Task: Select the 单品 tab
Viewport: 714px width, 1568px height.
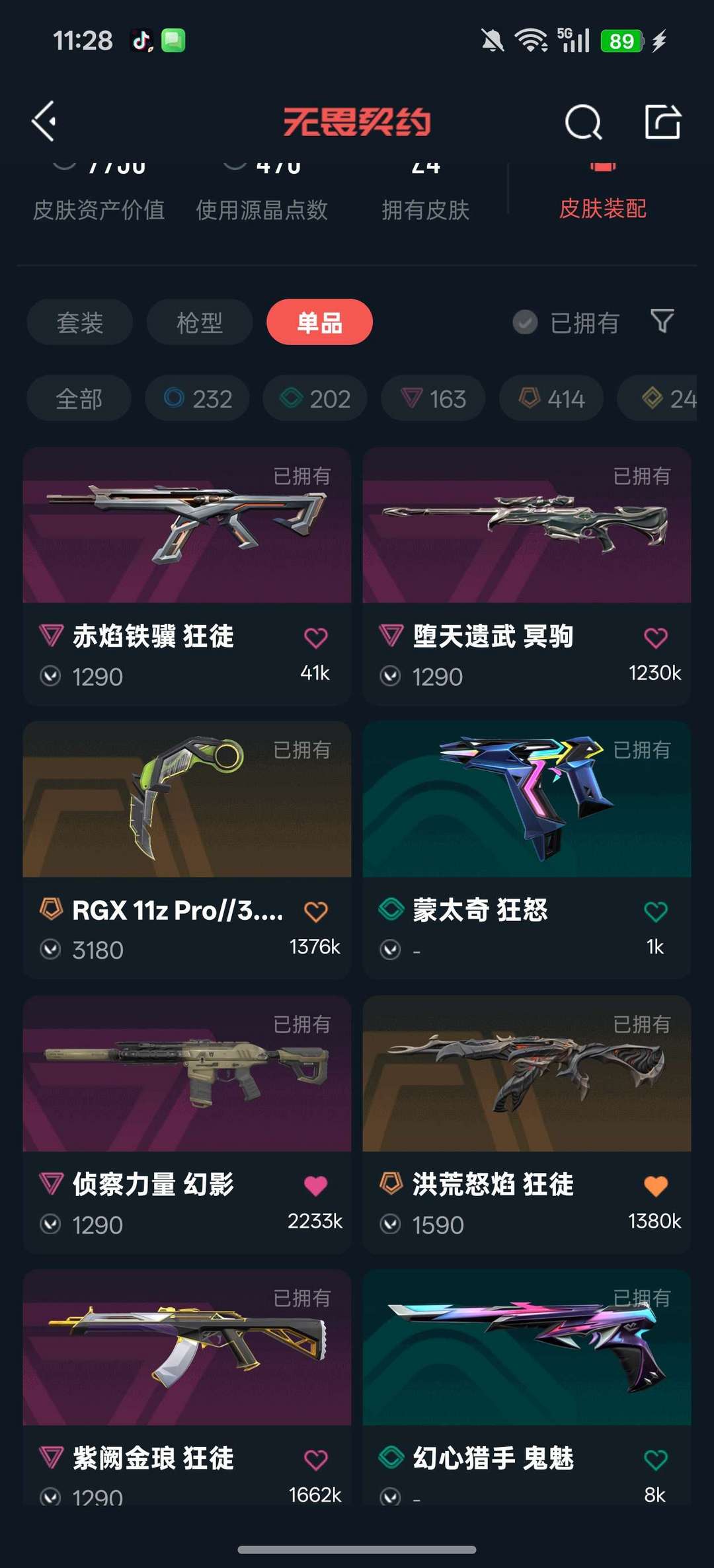Action: pos(319,322)
